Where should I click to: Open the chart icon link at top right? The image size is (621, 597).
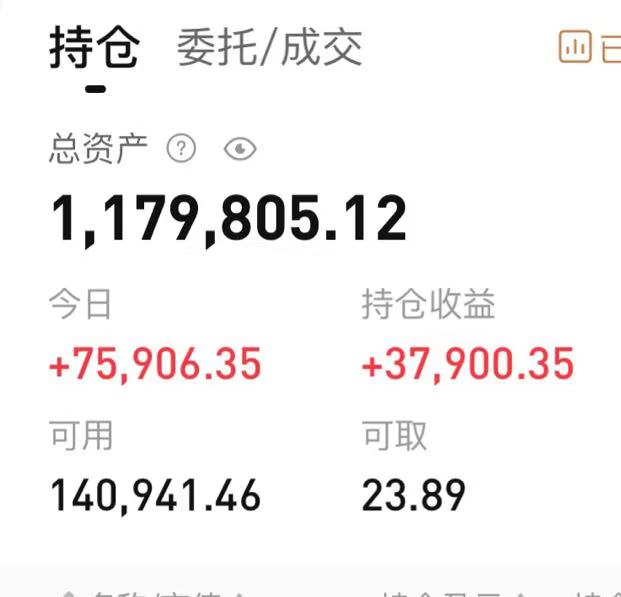click(577, 47)
